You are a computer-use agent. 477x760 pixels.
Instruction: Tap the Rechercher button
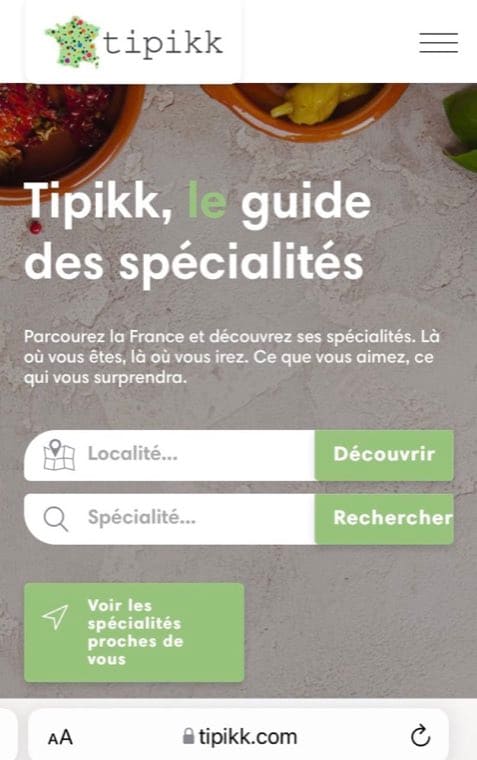click(x=384, y=519)
